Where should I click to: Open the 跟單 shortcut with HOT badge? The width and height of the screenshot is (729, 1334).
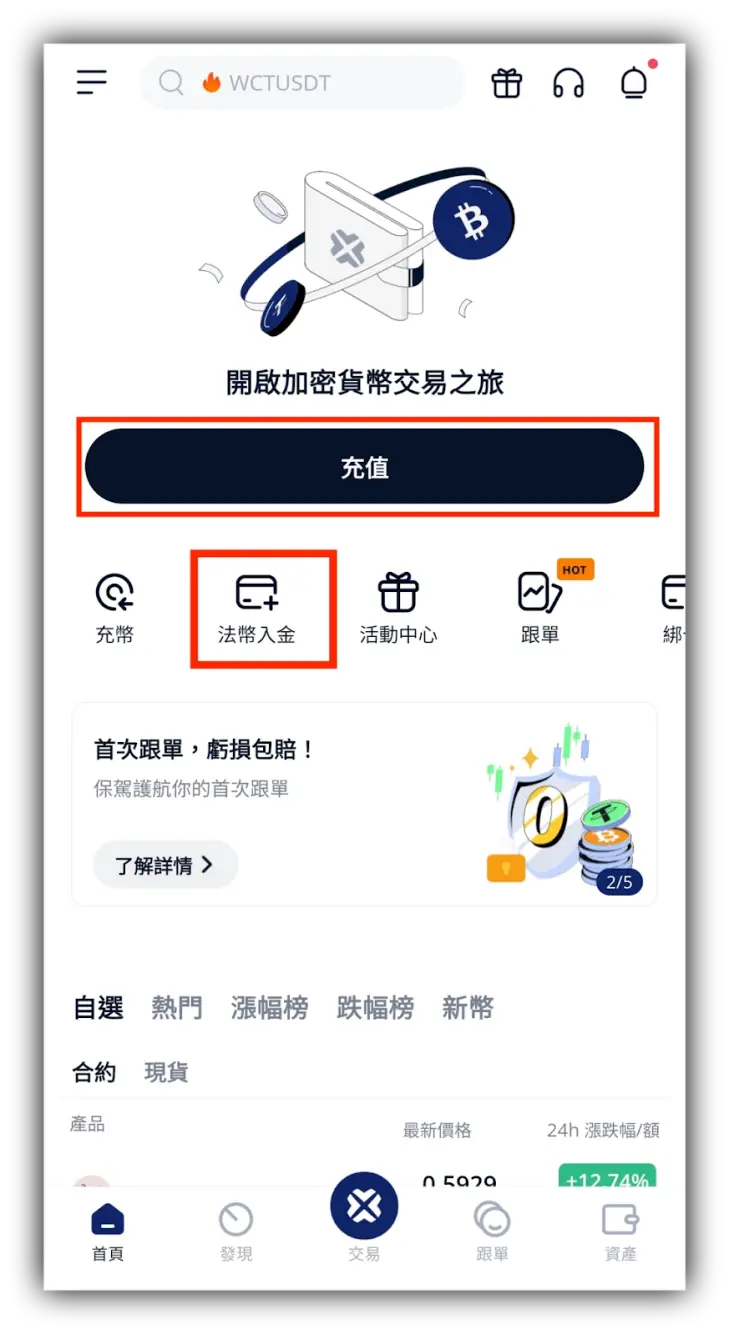coord(540,608)
